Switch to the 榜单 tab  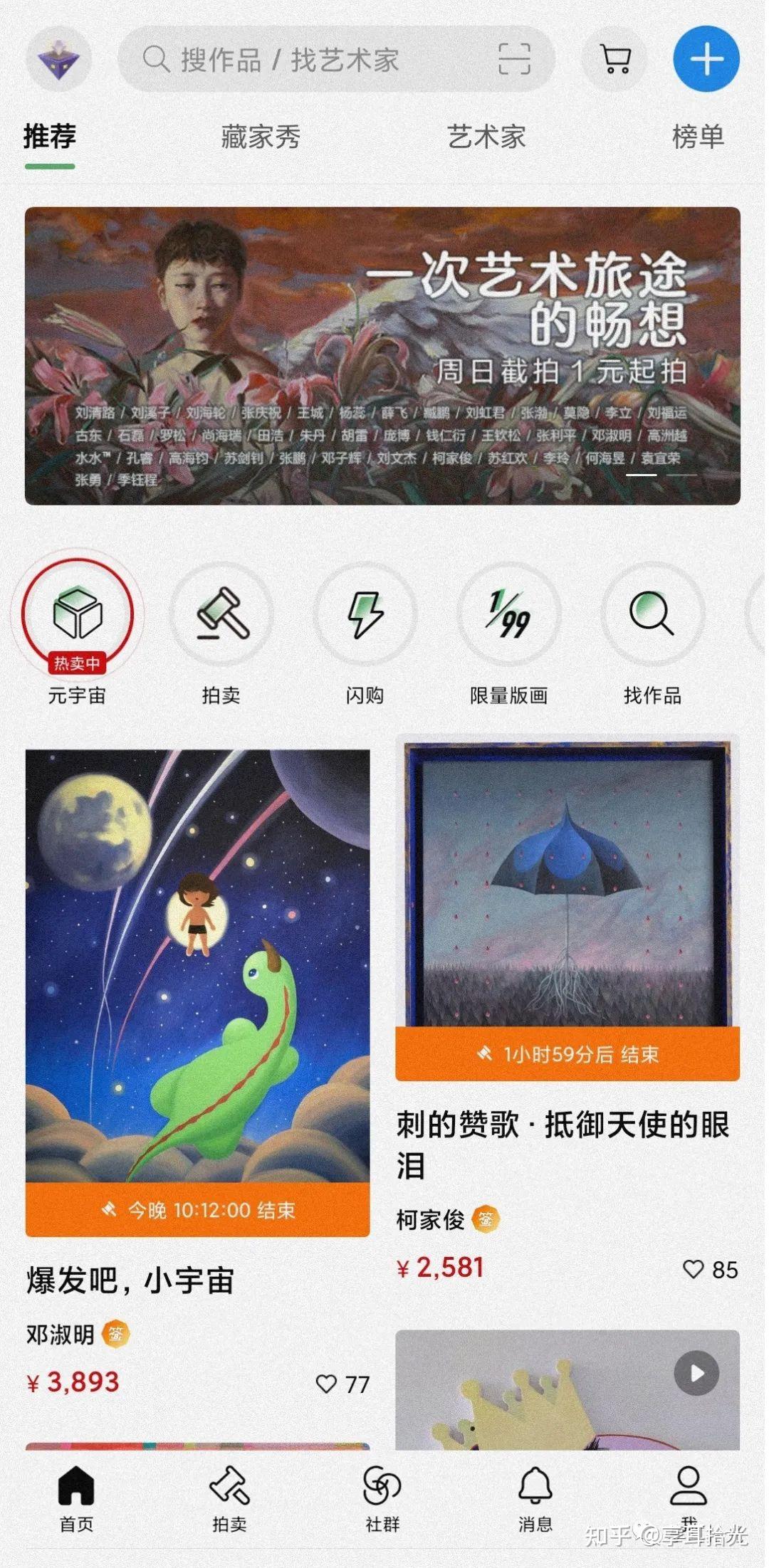coord(699,137)
